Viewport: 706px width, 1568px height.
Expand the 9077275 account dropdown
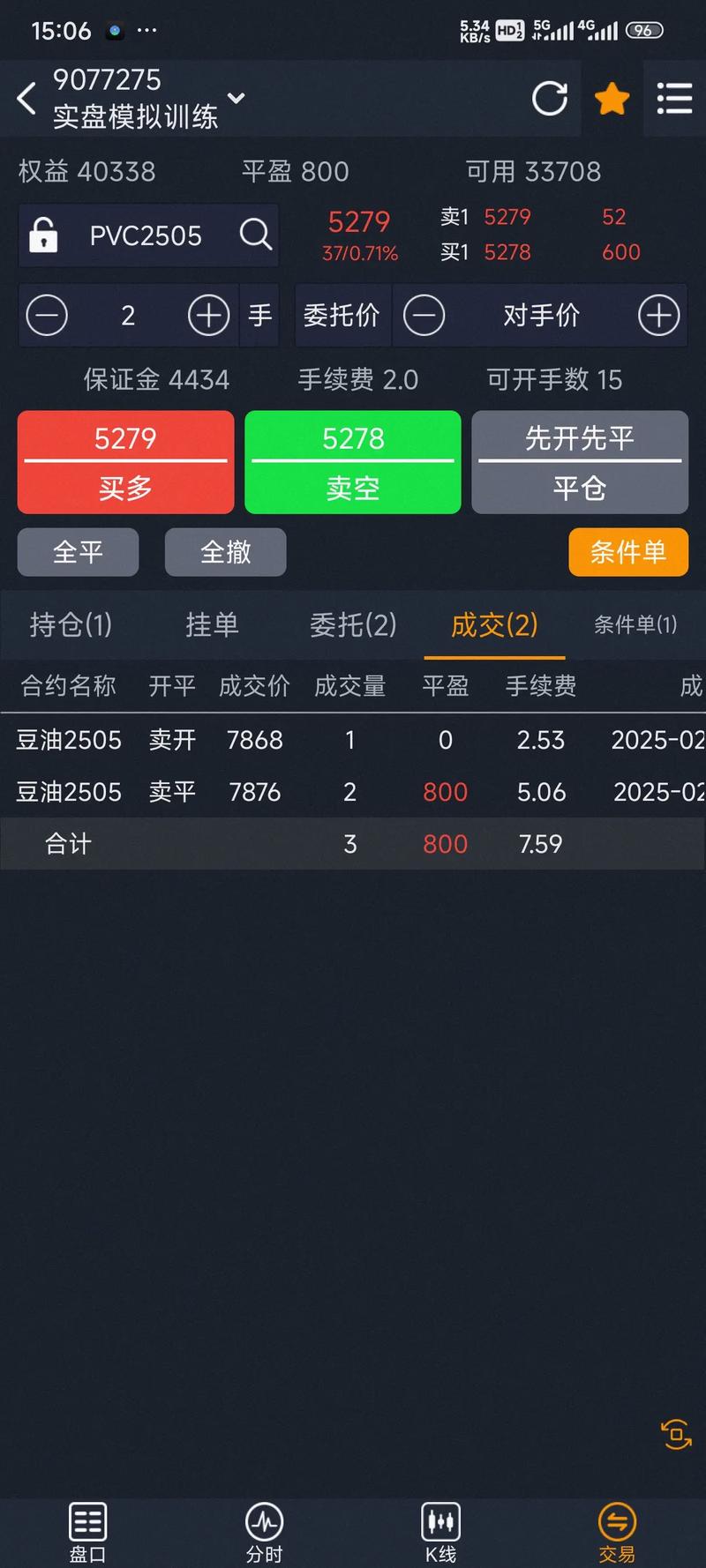235,99
